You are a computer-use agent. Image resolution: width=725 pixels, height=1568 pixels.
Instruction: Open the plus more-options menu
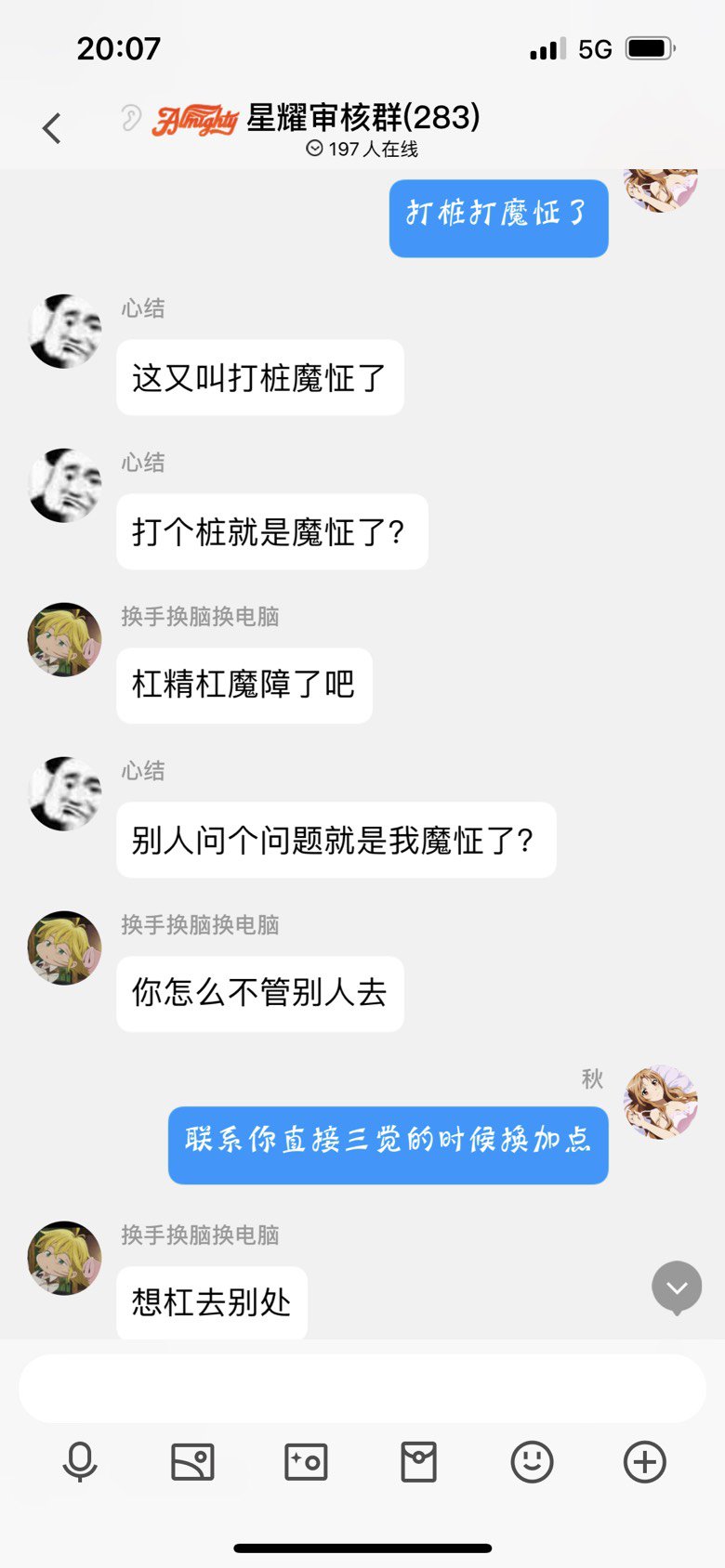pyautogui.click(x=644, y=1462)
